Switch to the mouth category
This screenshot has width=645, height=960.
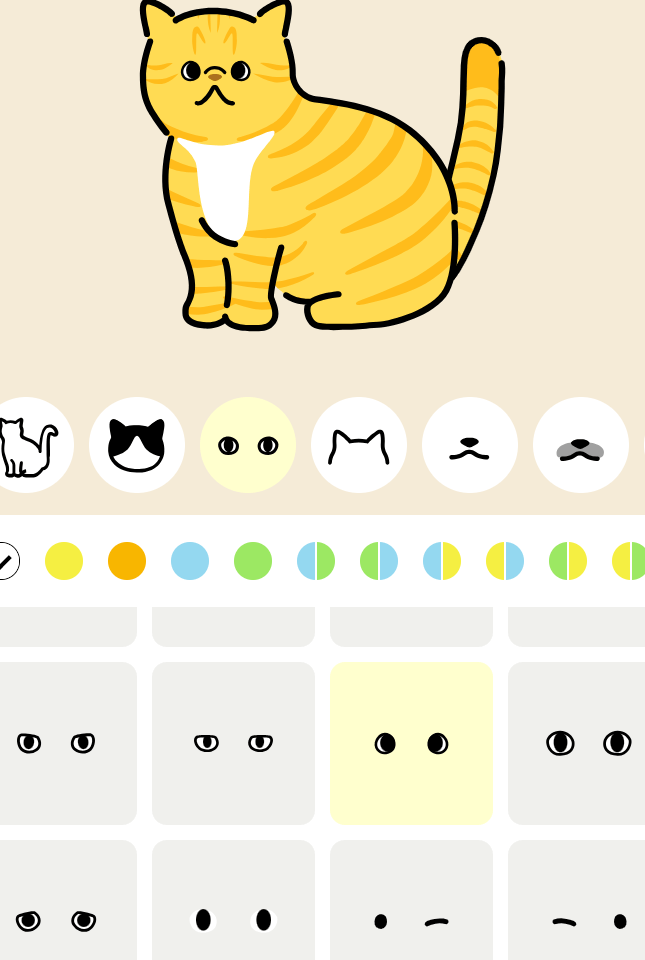[x=470, y=445]
